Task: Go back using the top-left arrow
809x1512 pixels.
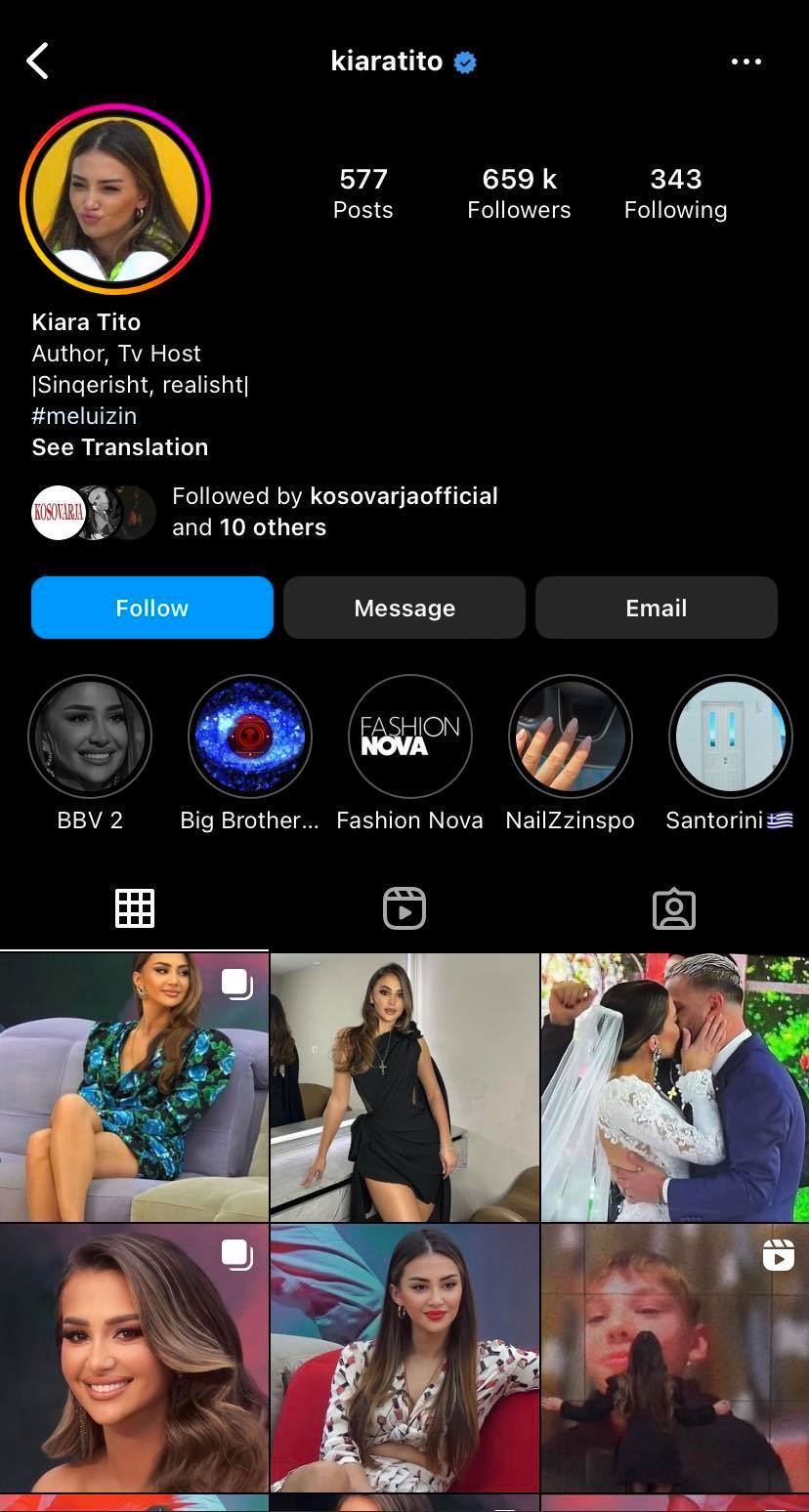Action: click(37, 62)
